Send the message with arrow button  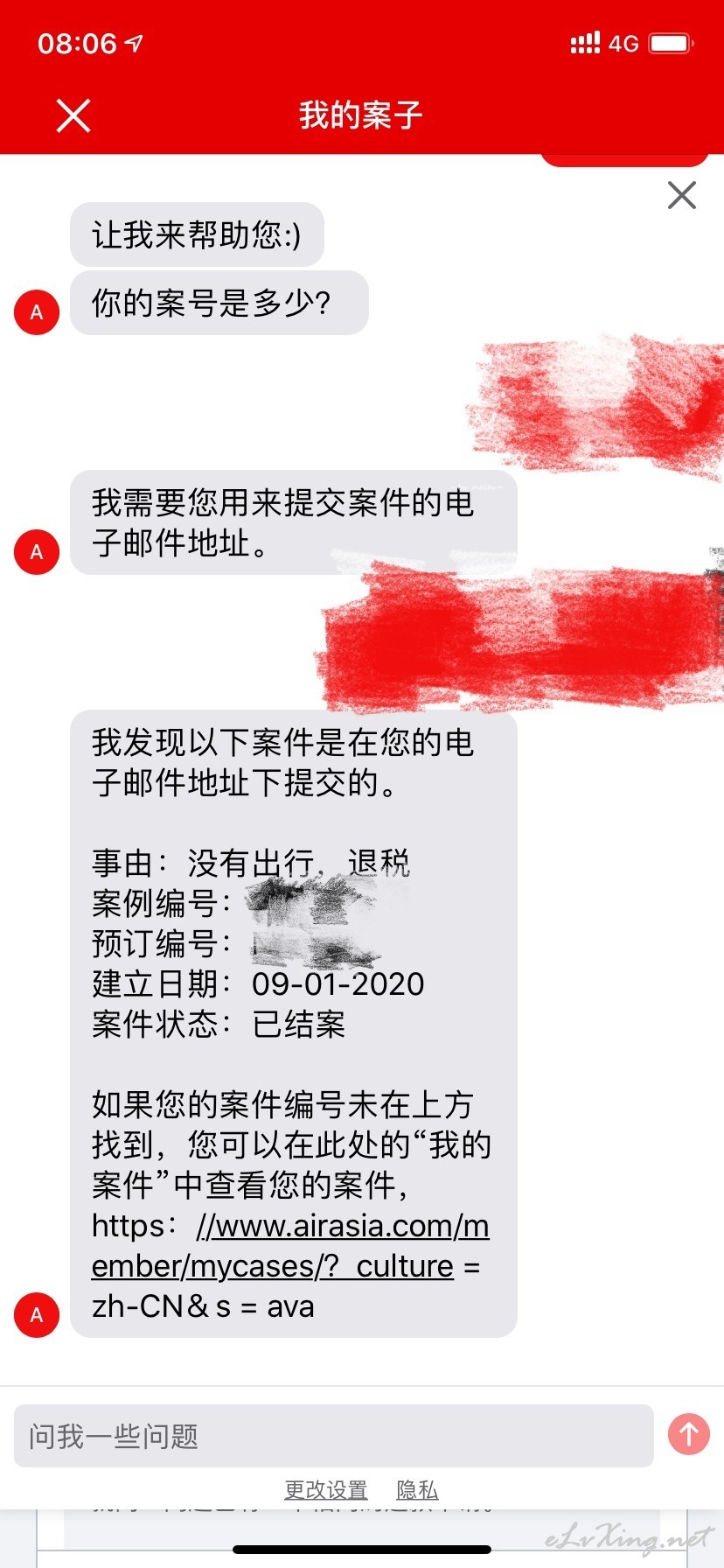pos(688,1434)
